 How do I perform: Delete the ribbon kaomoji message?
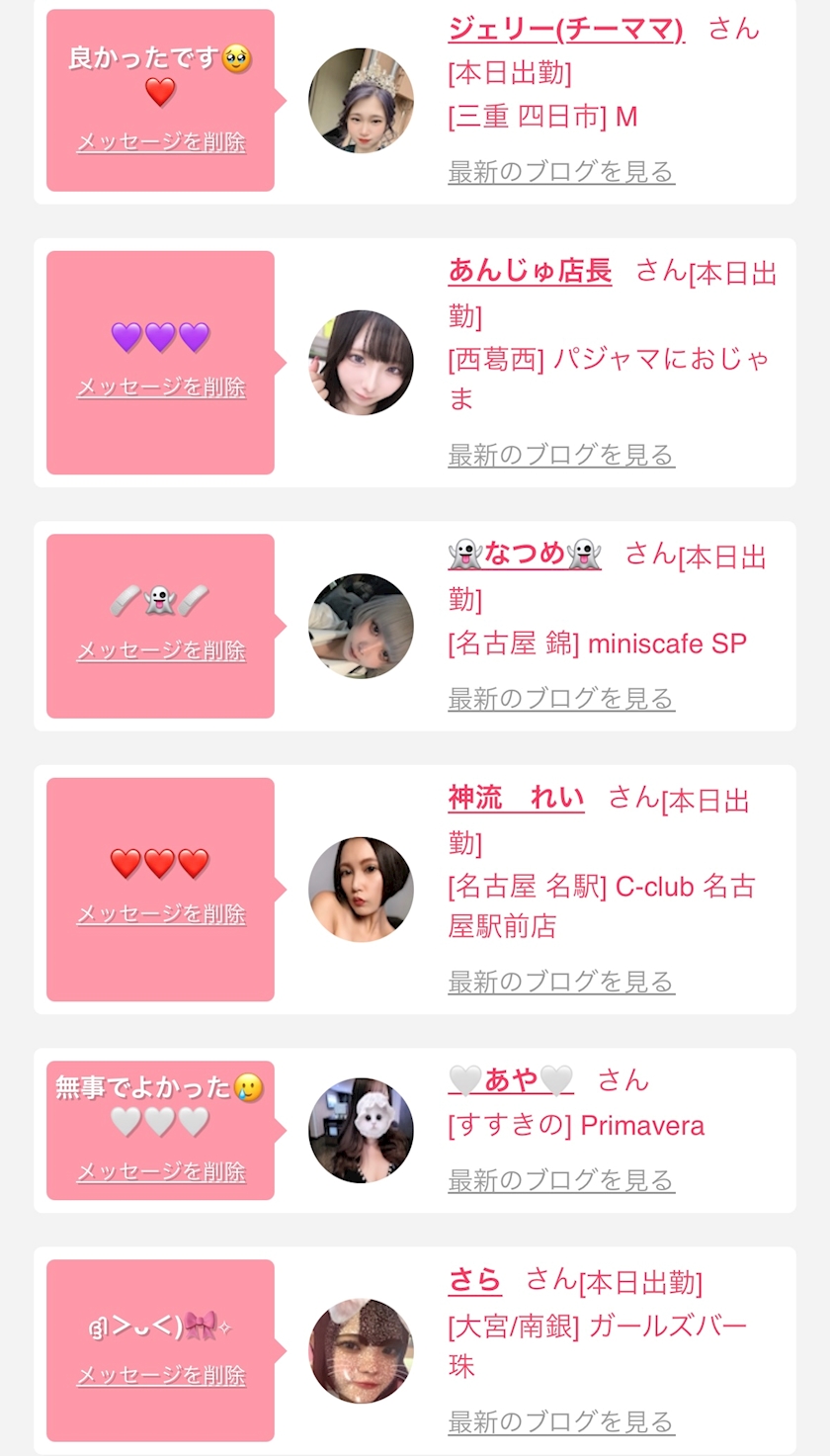pyautogui.click(x=161, y=1376)
